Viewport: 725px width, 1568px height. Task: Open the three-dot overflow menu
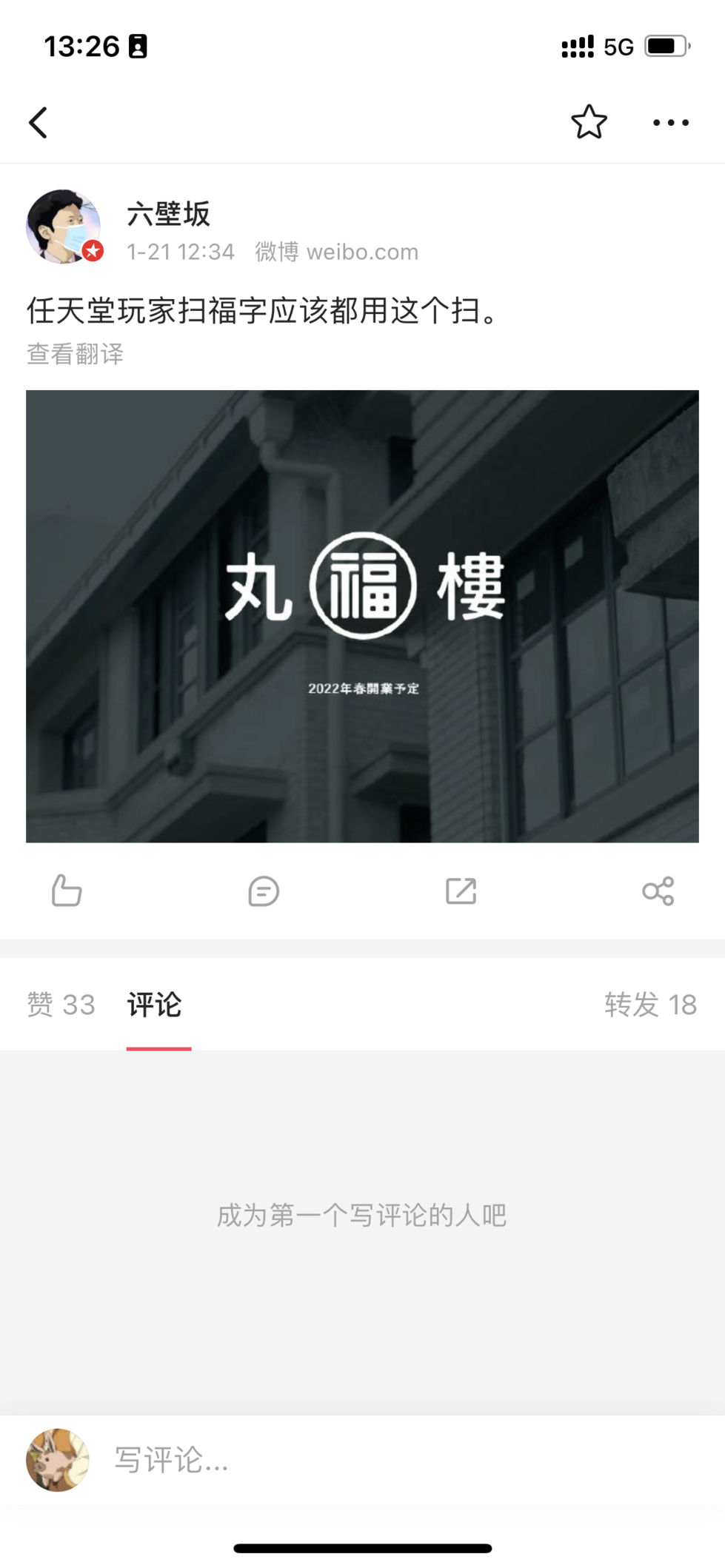coord(670,123)
